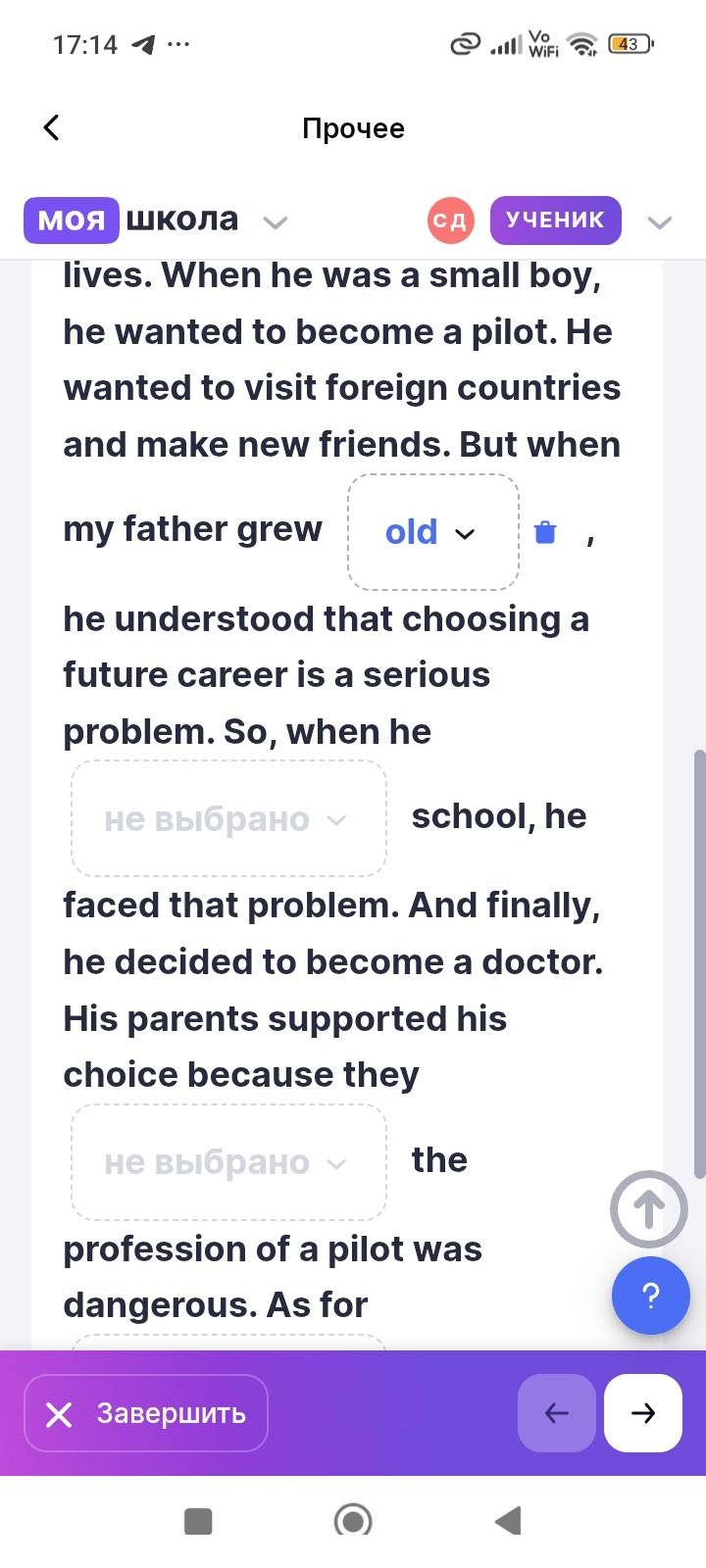Open the не выбрано dropdown before 'school, he'
Viewport: 706px width, 1568px height.
coord(228,818)
